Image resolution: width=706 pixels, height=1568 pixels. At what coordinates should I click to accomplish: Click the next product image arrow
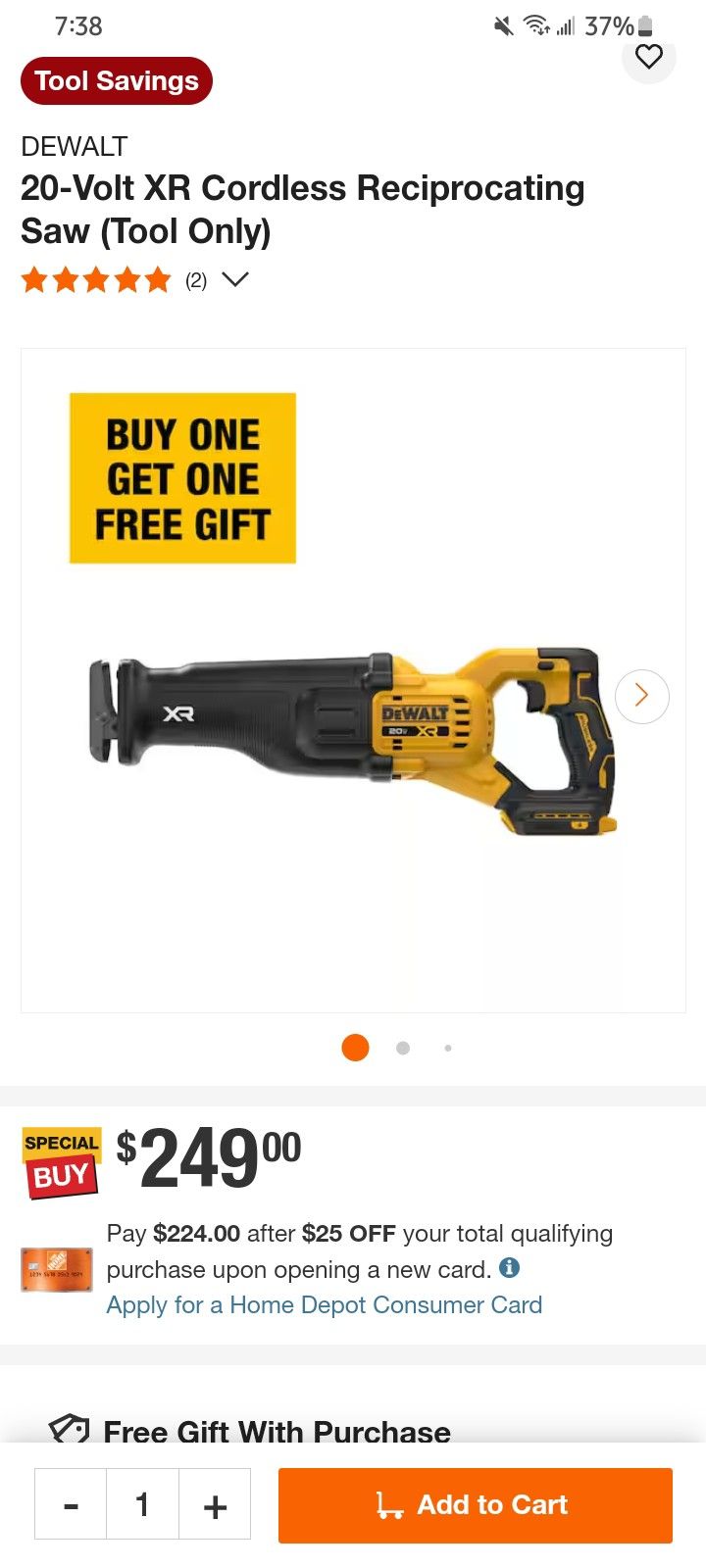[641, 695]
